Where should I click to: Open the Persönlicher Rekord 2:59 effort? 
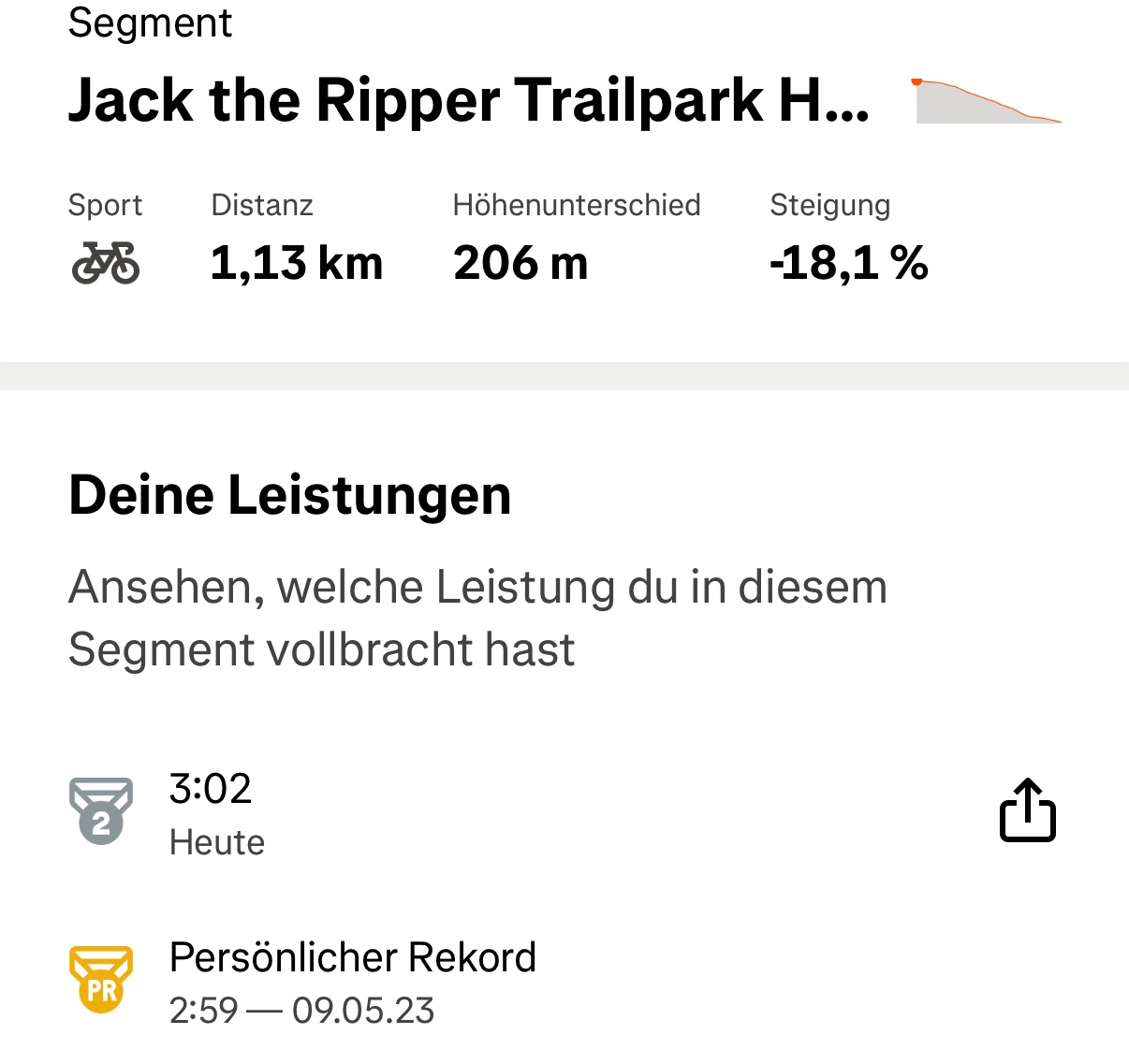point(352,981)
